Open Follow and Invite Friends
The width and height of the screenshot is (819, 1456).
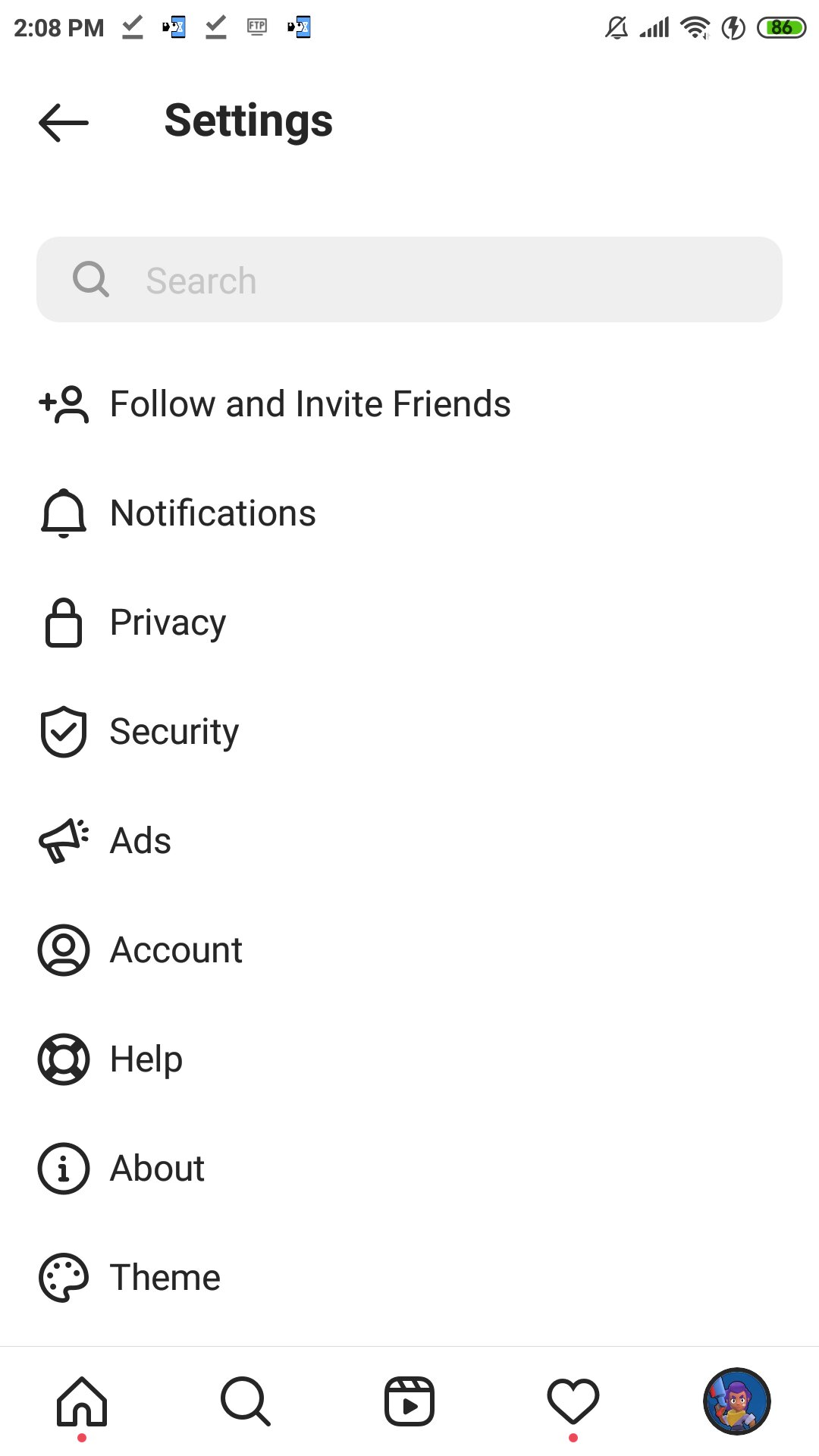click(x=409, y=404)
